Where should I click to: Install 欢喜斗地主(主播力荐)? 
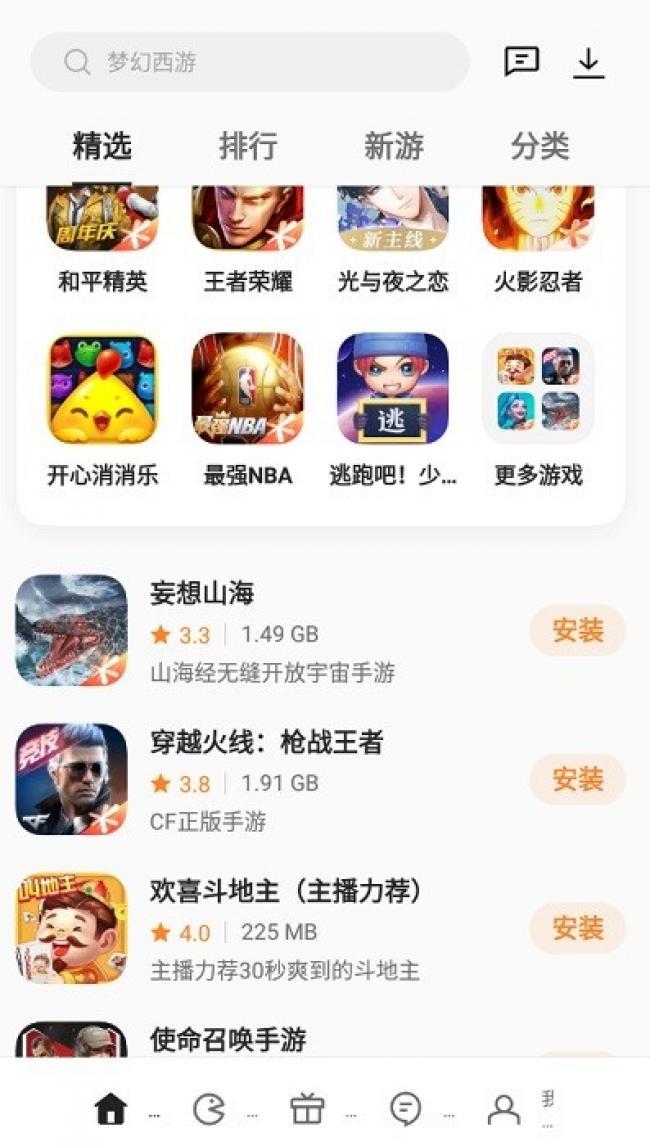pyautogui.click(x=577, y=928)
